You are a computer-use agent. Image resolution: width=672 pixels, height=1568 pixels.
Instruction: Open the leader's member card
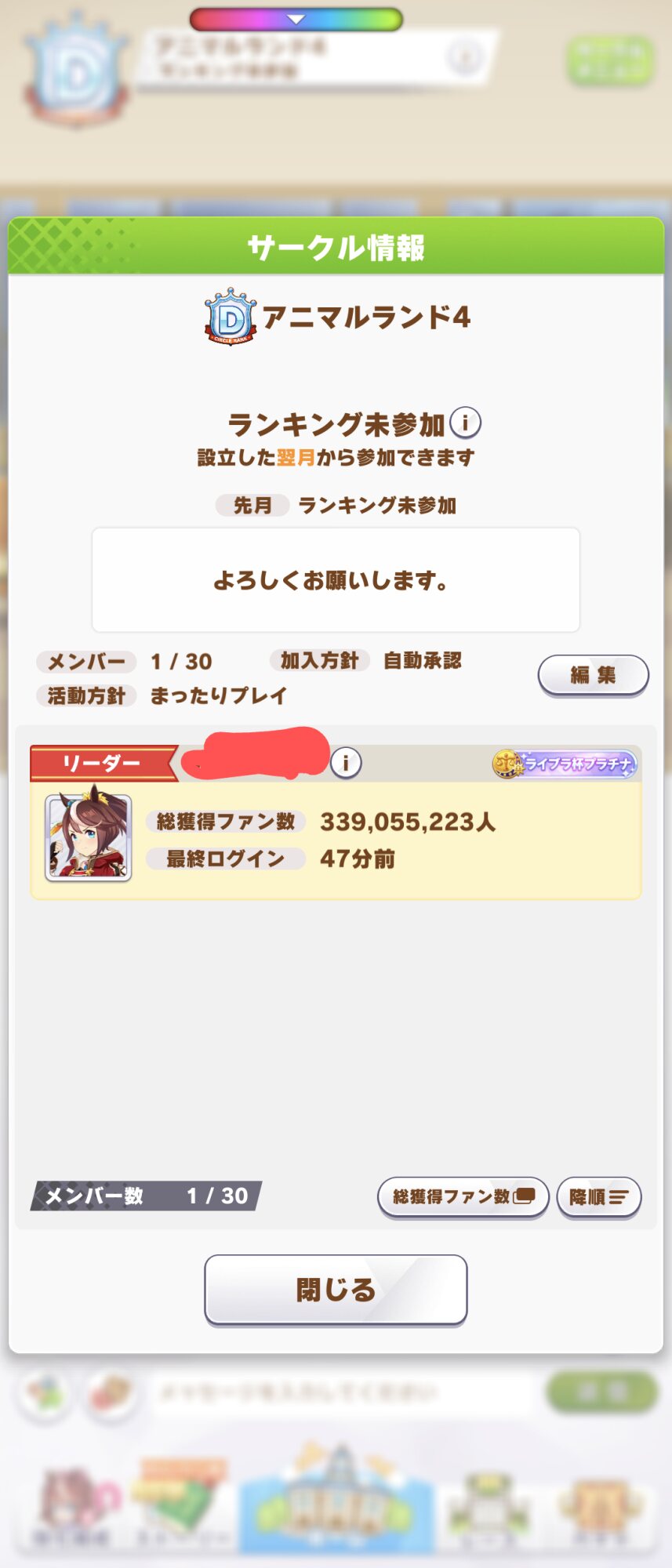tap(336, 840)
